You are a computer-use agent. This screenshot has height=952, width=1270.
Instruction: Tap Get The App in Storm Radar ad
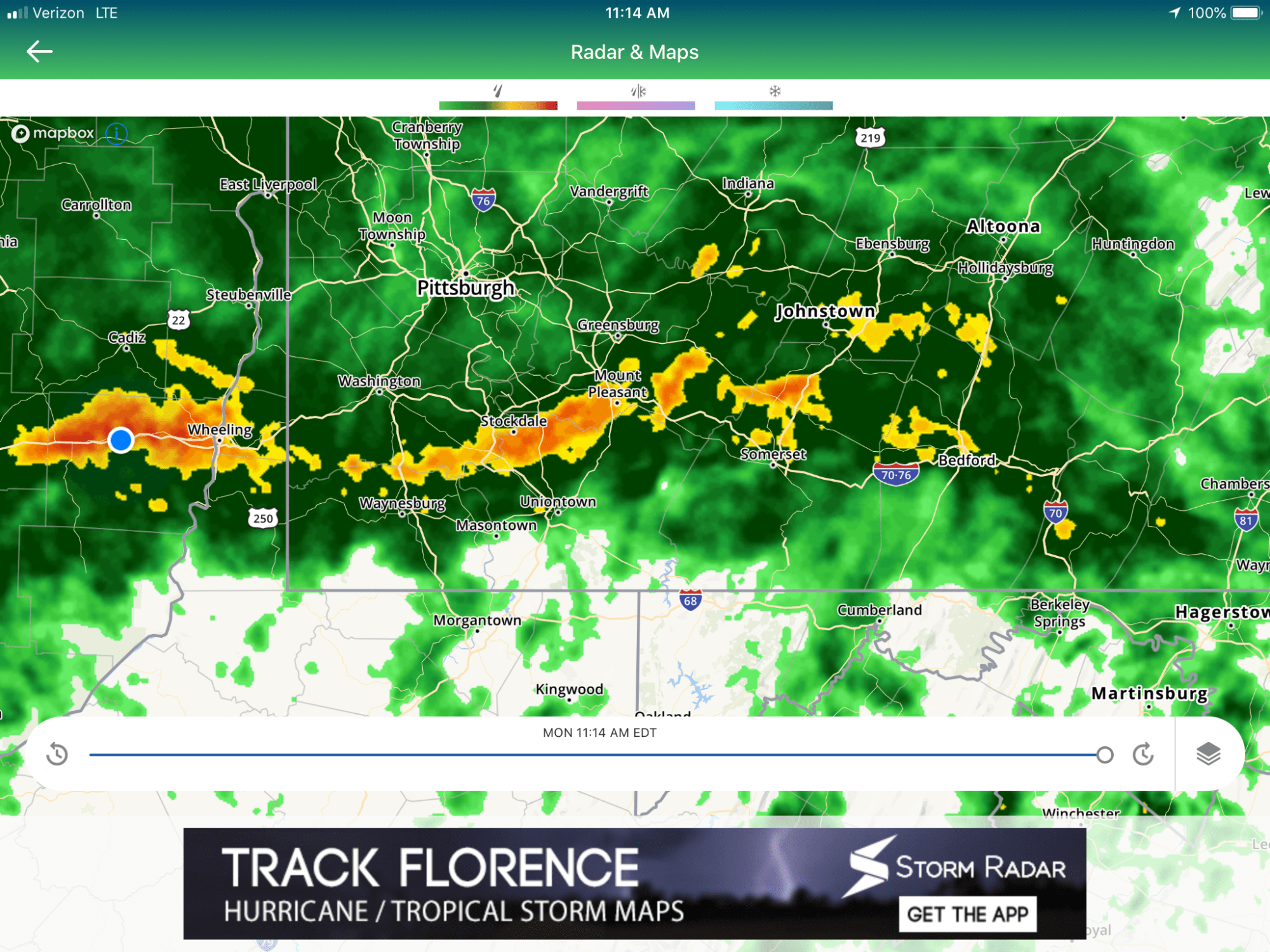[x=967, y=914]
